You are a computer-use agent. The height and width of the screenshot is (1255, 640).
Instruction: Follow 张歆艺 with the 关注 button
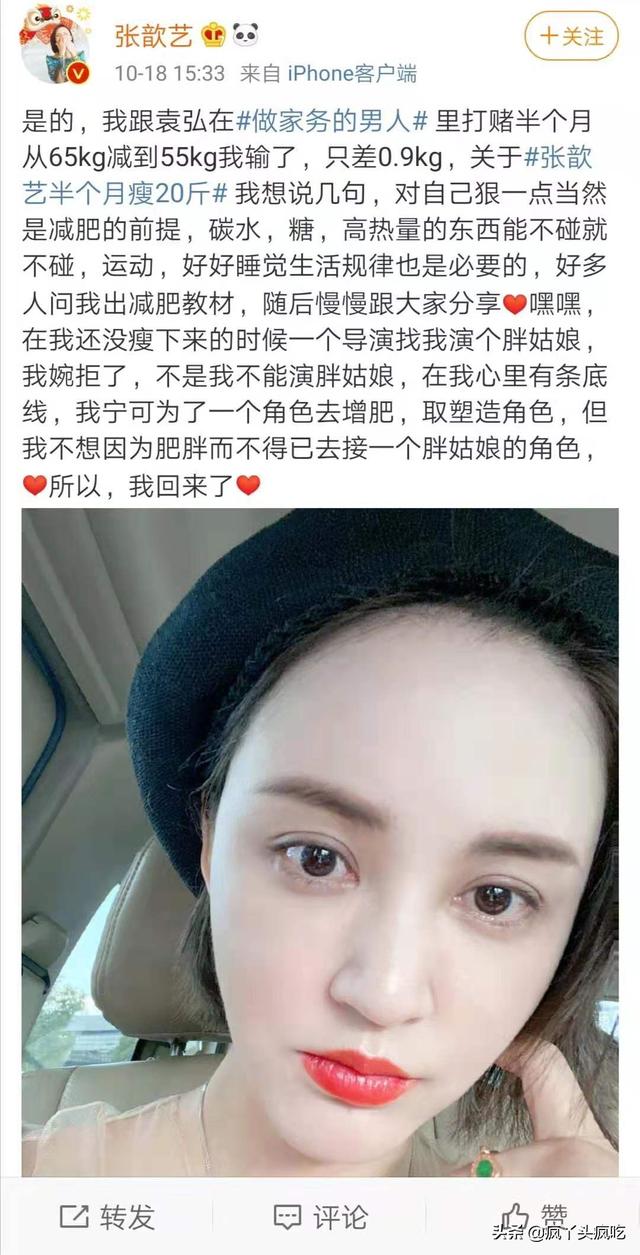572,36
